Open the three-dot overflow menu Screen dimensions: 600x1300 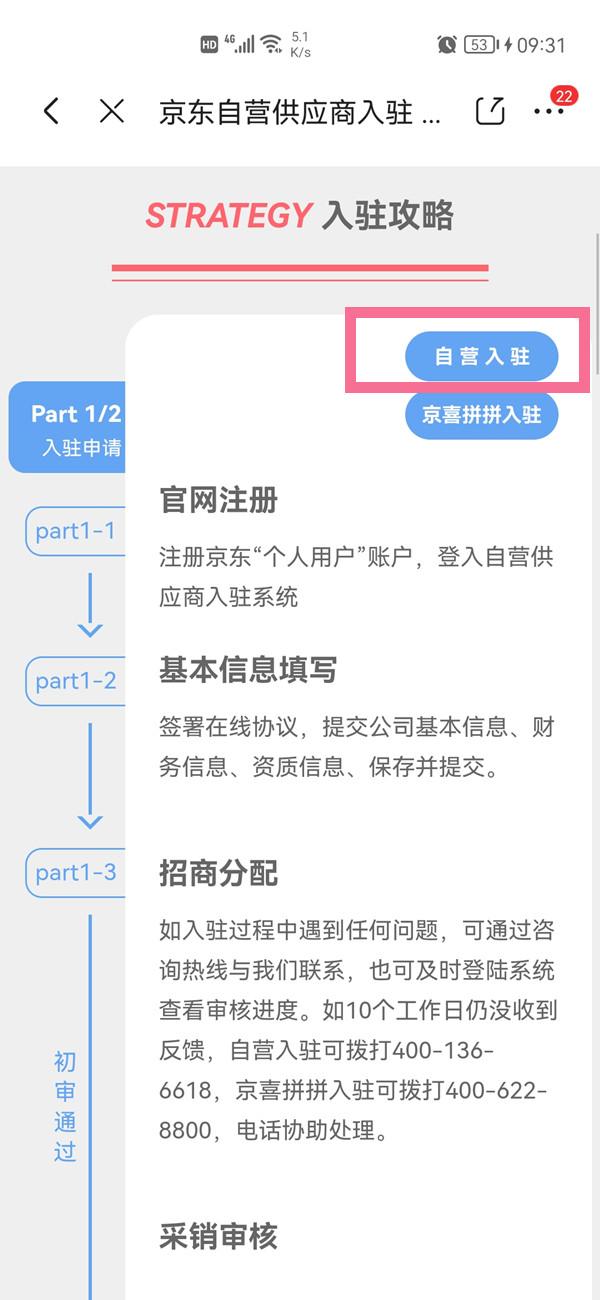(548, 112)
